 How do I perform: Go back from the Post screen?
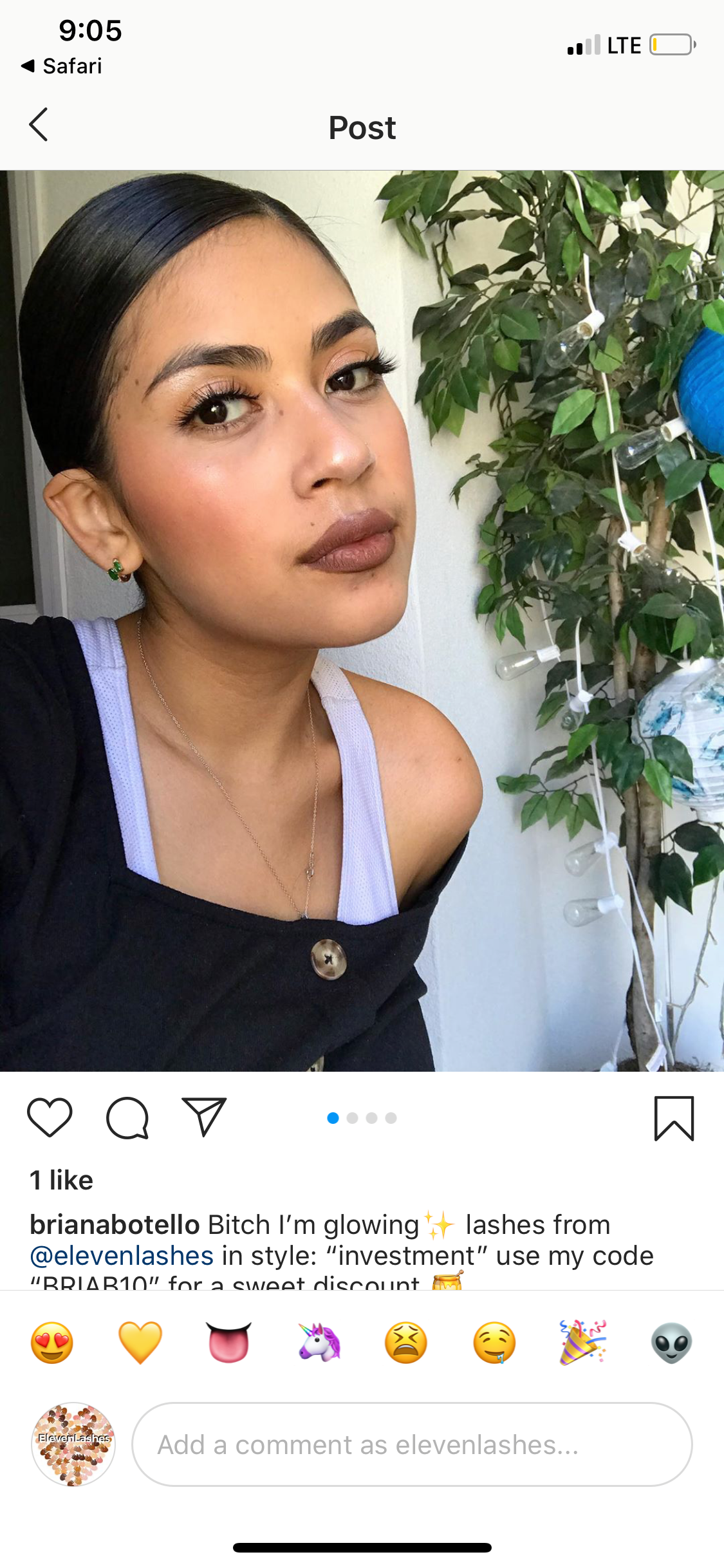coord(39,125)
